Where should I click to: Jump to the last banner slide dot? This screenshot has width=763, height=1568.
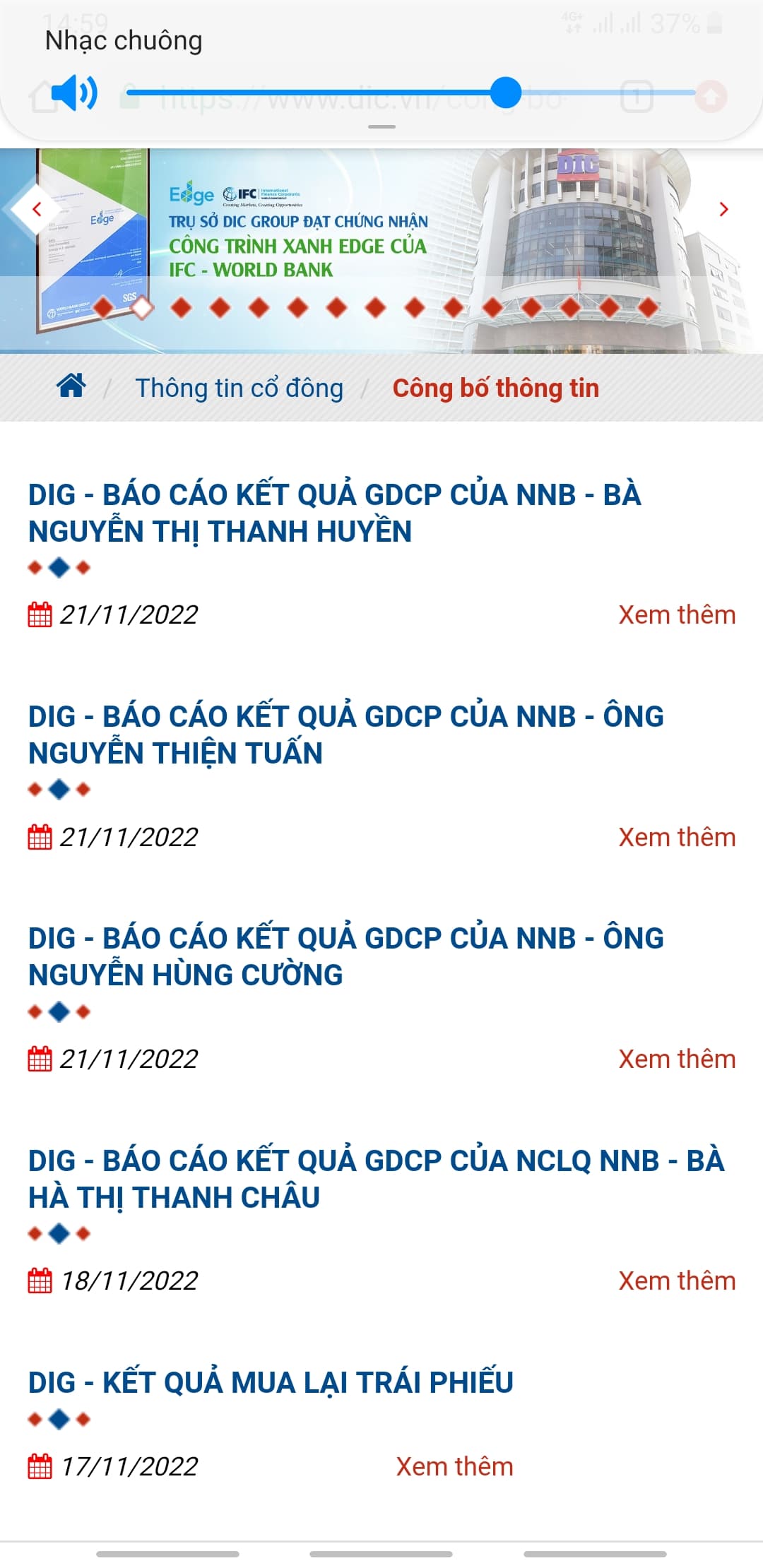[x=648, y=307]
